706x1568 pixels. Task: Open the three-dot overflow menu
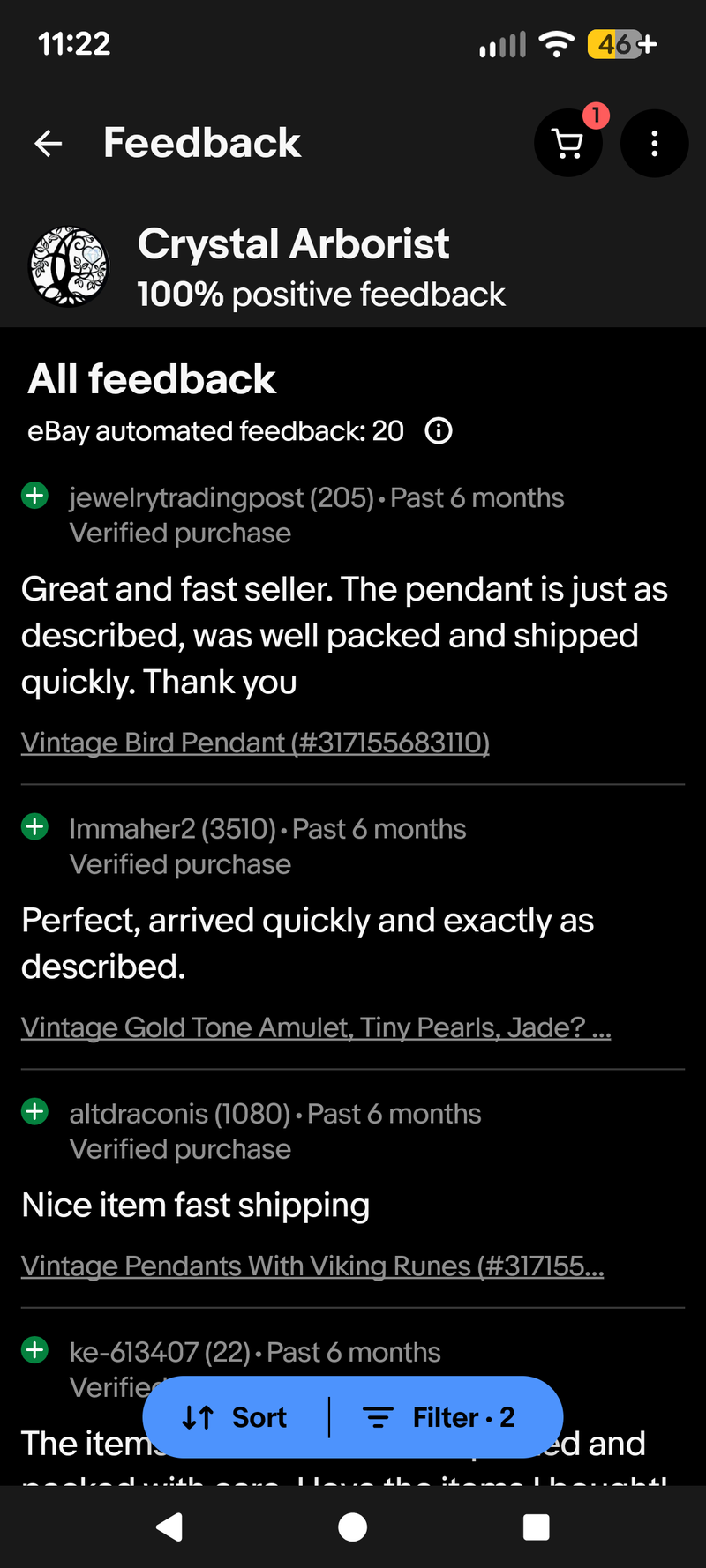[654, 143]
